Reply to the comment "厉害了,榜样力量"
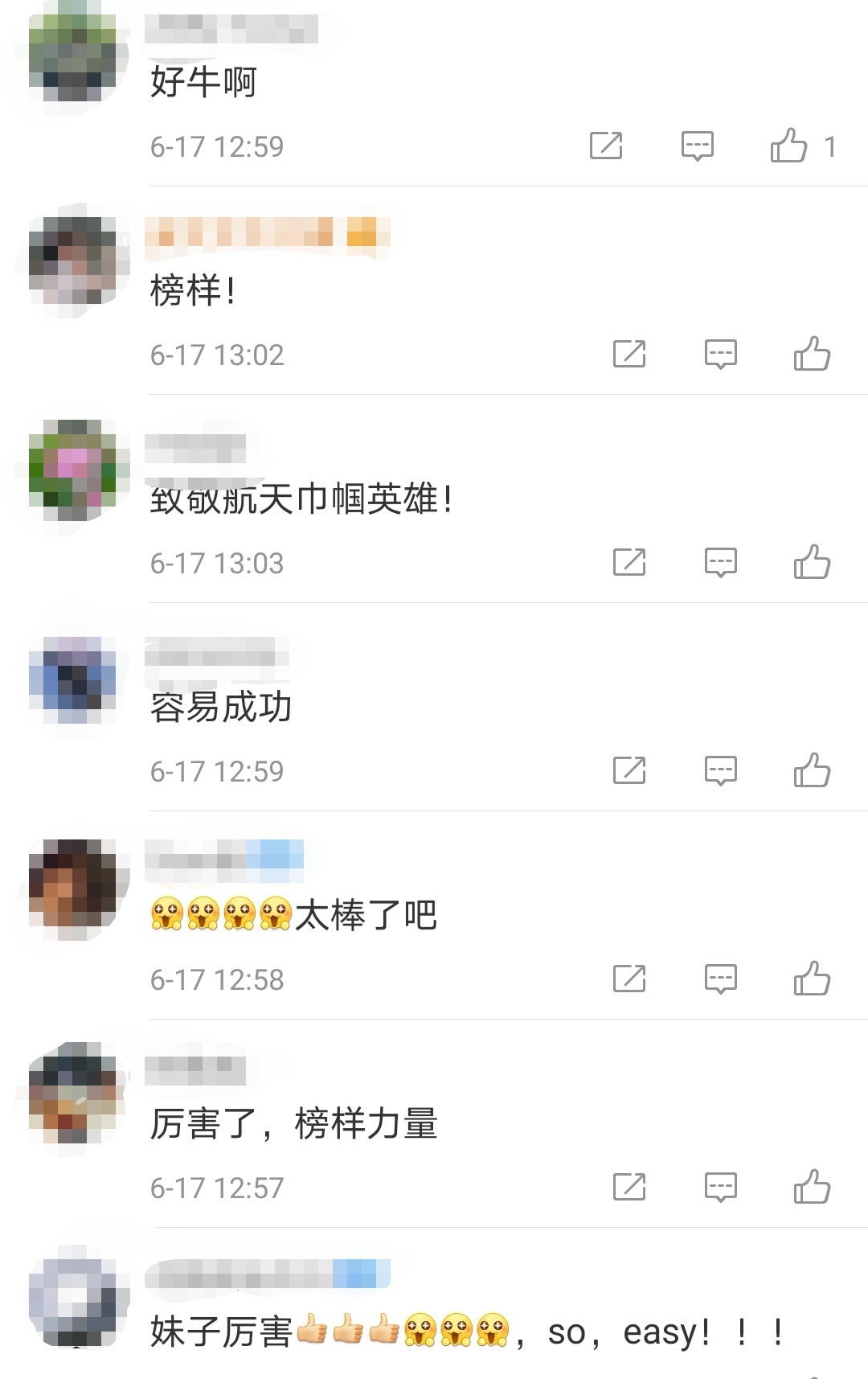The image size is (868, 1379). click(x=720, y=1187)
